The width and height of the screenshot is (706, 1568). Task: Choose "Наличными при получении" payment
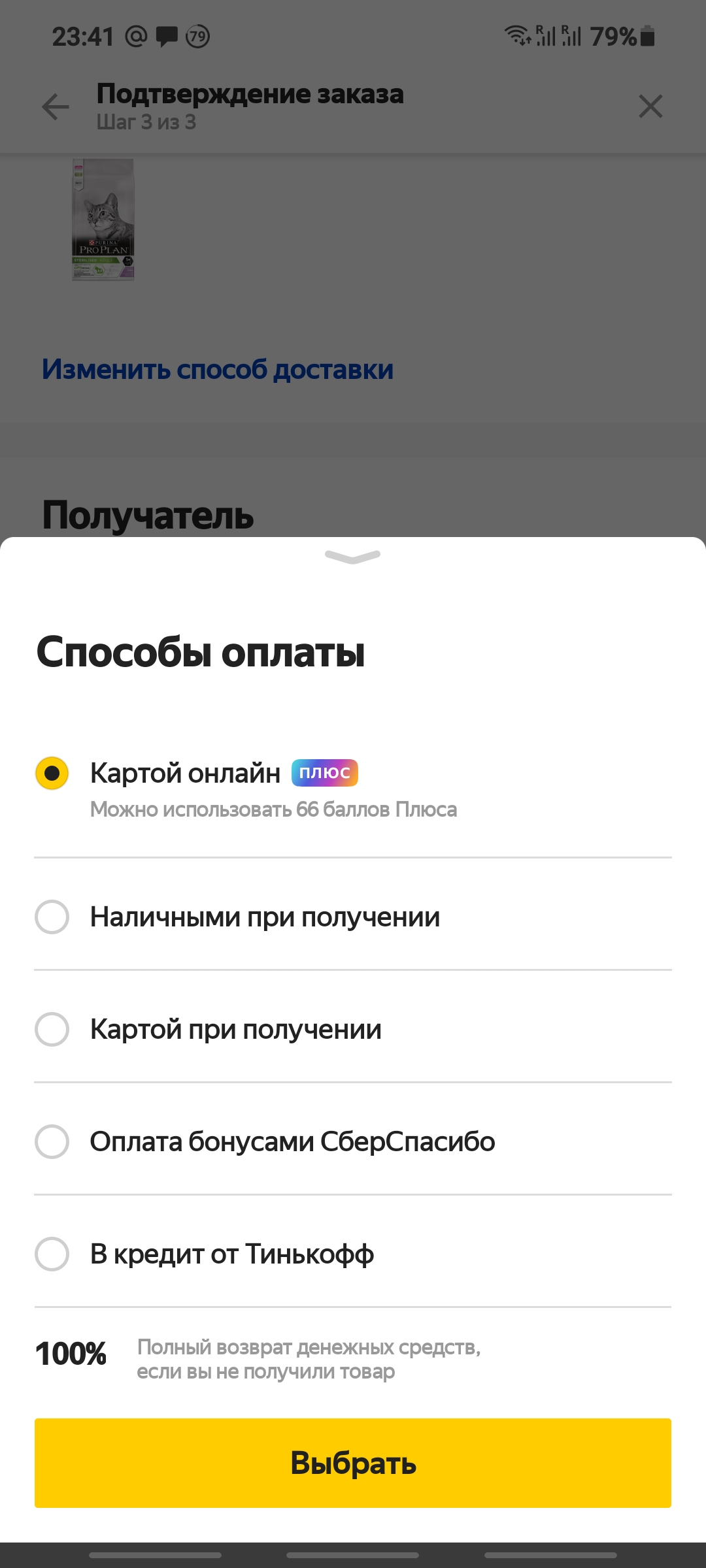click(x=353, y=917)
